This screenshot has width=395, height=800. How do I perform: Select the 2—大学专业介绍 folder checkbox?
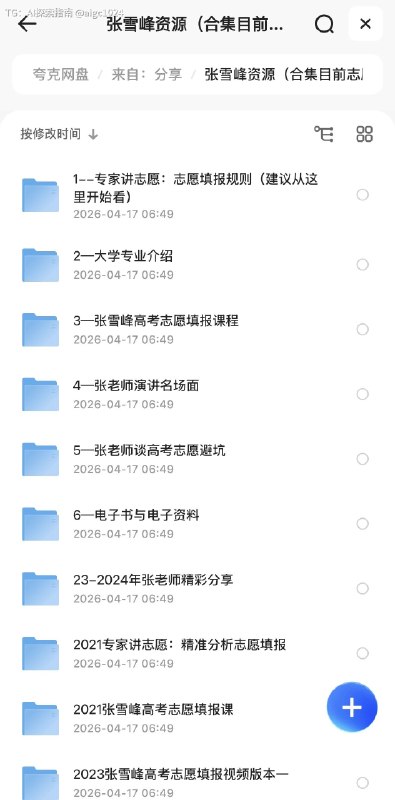pyautogui.click(x=362, y=264)
